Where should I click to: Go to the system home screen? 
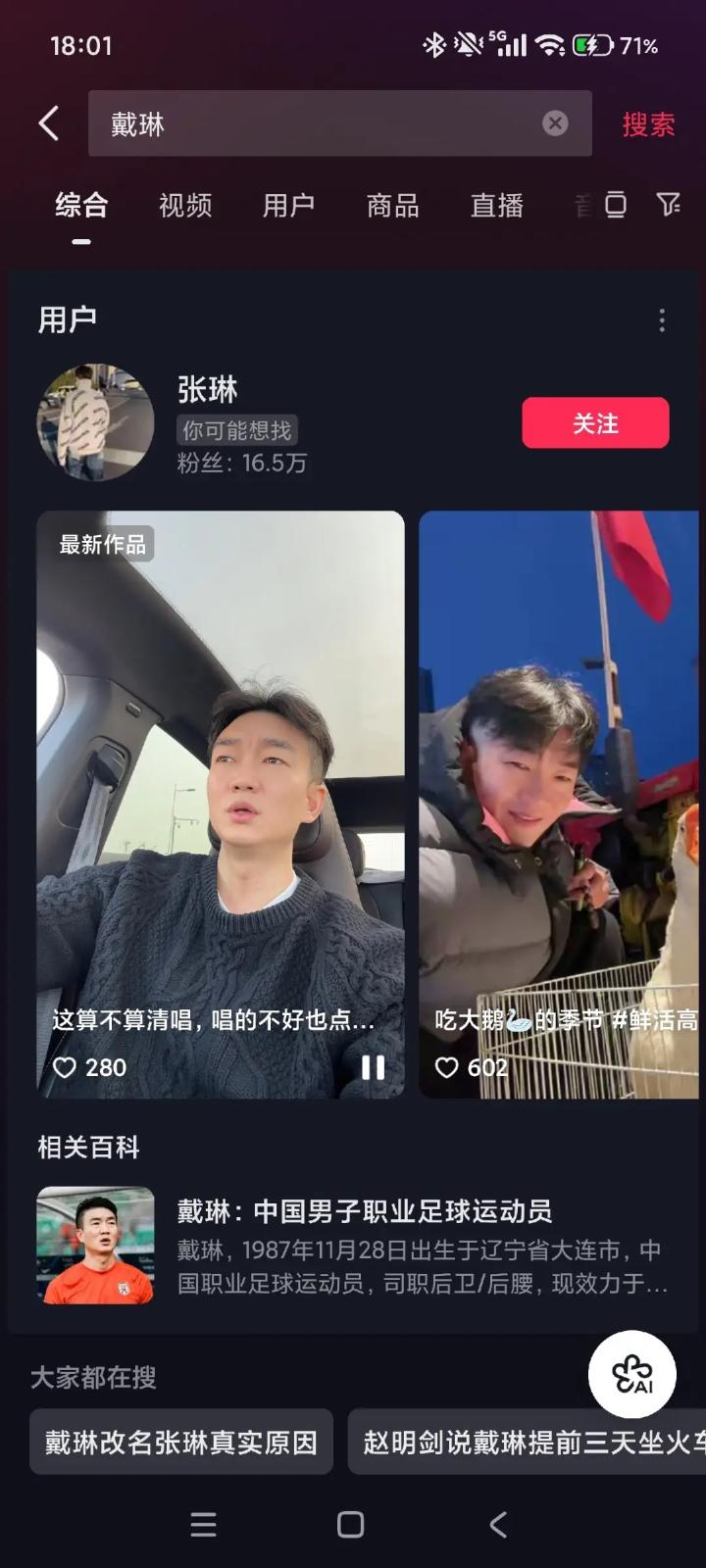pyautogui.click(x=351, y=1524)
